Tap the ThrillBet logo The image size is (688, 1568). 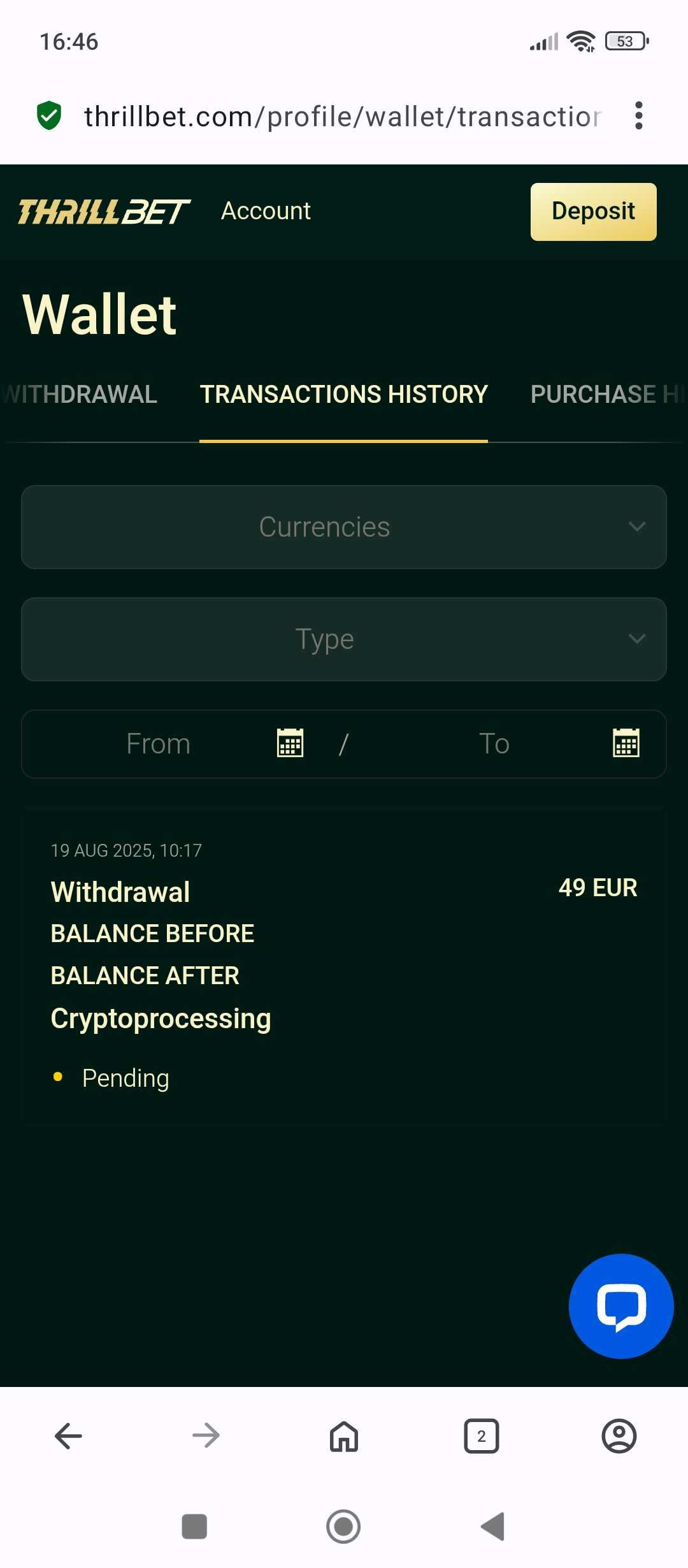click(x=104, y=212)
